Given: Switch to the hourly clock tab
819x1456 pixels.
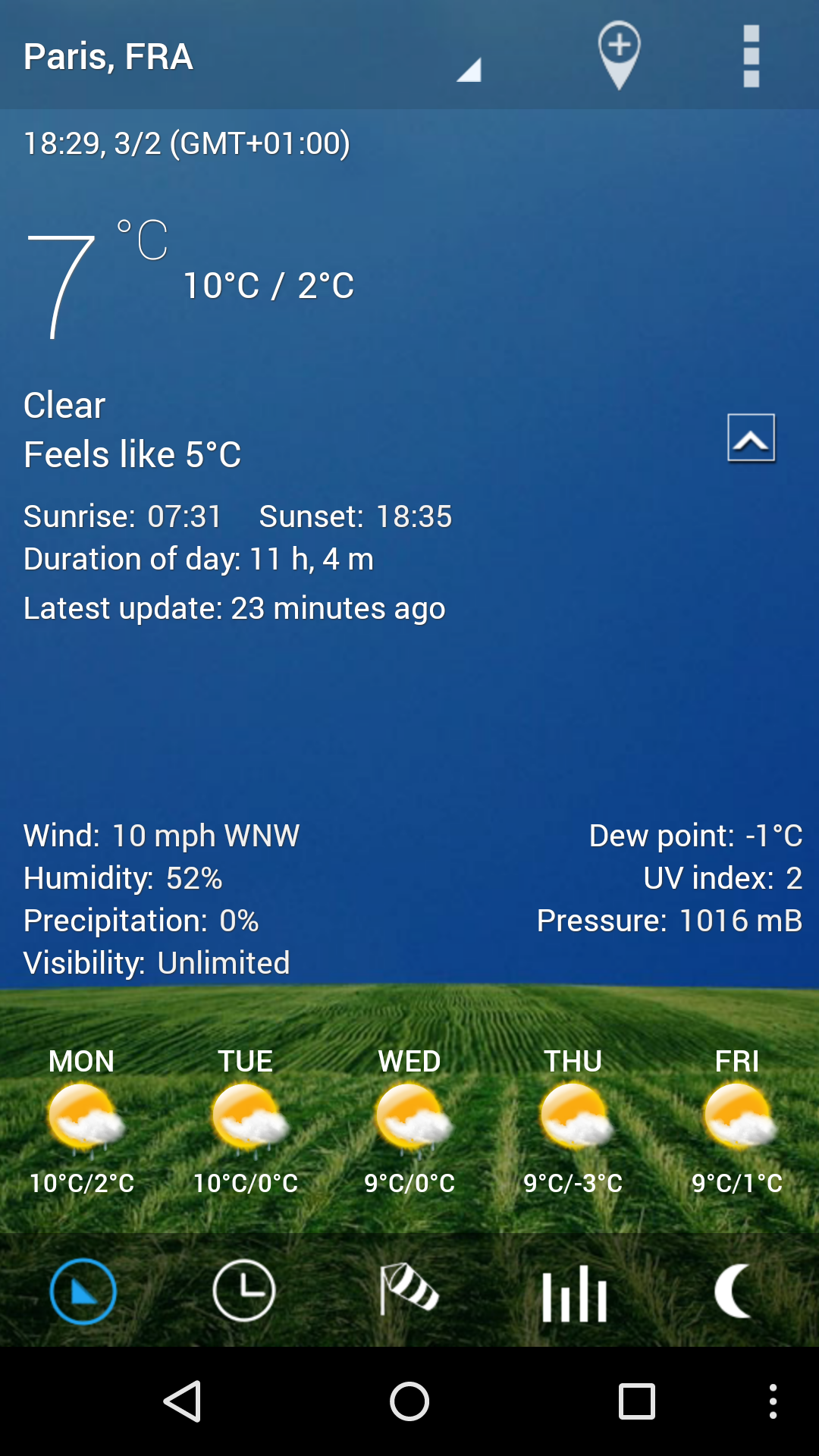Looking at the screenshot, I should [244, 1291].
